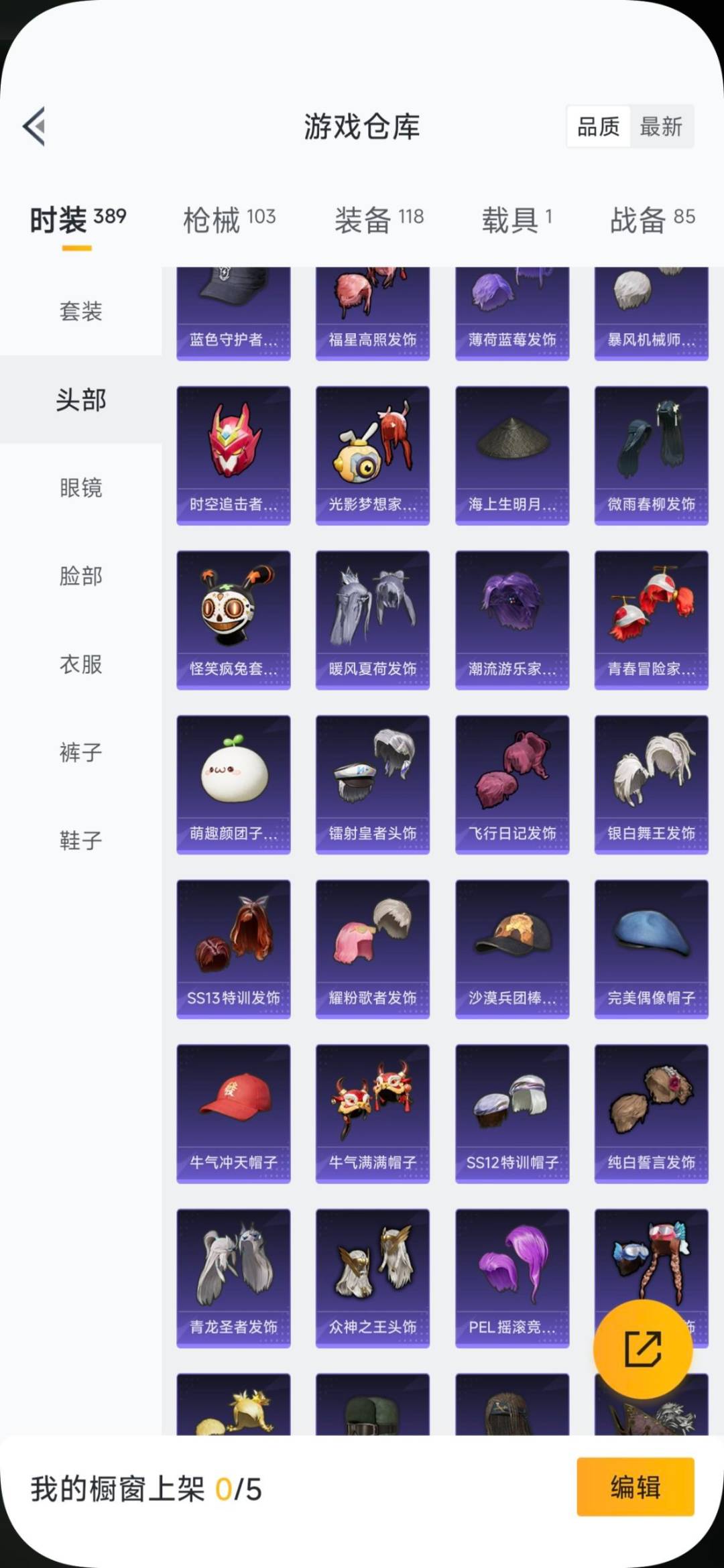Select the 衣服 category

[80, 664]
